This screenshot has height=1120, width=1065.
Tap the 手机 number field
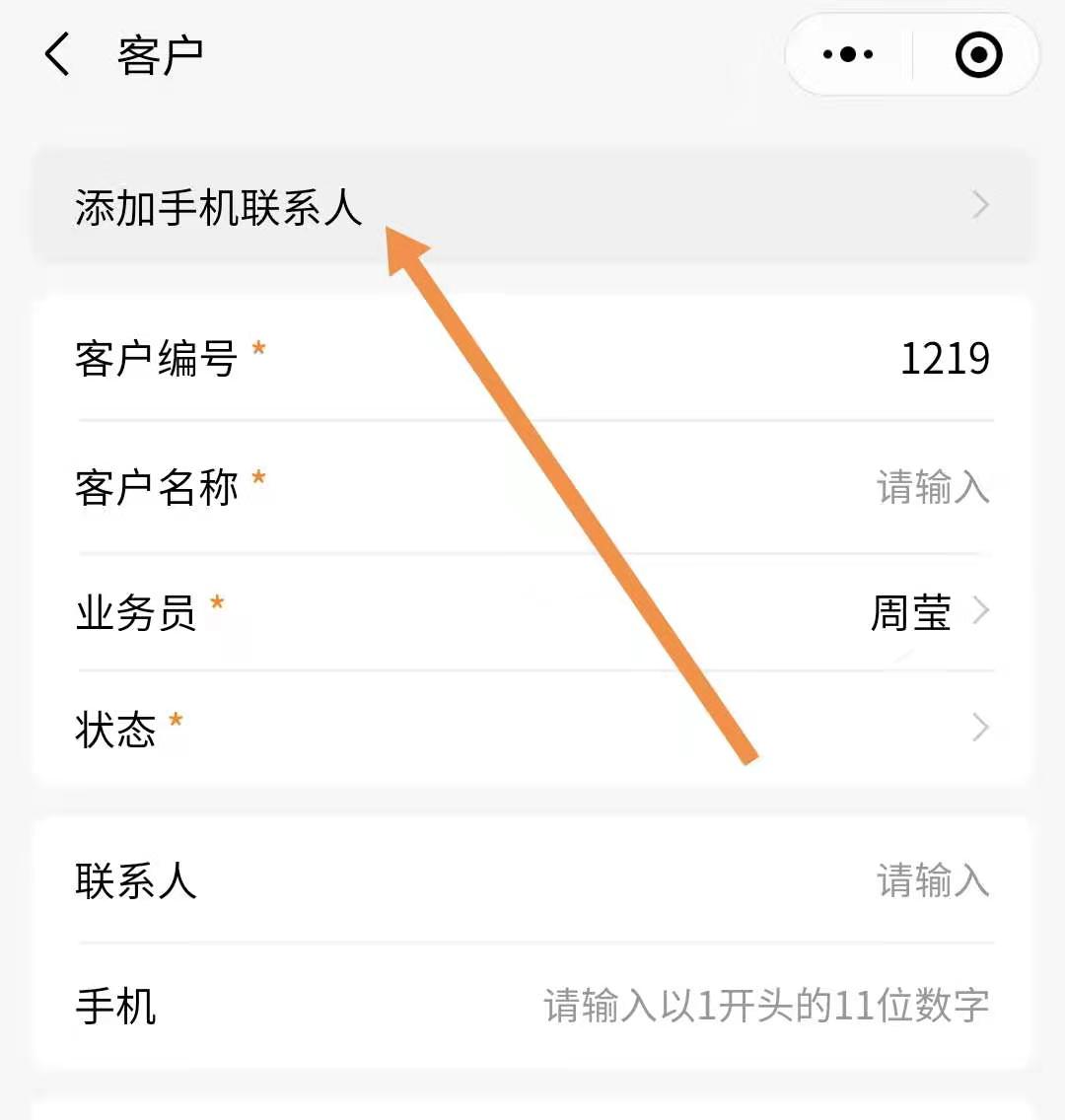tap(765, 1007)
